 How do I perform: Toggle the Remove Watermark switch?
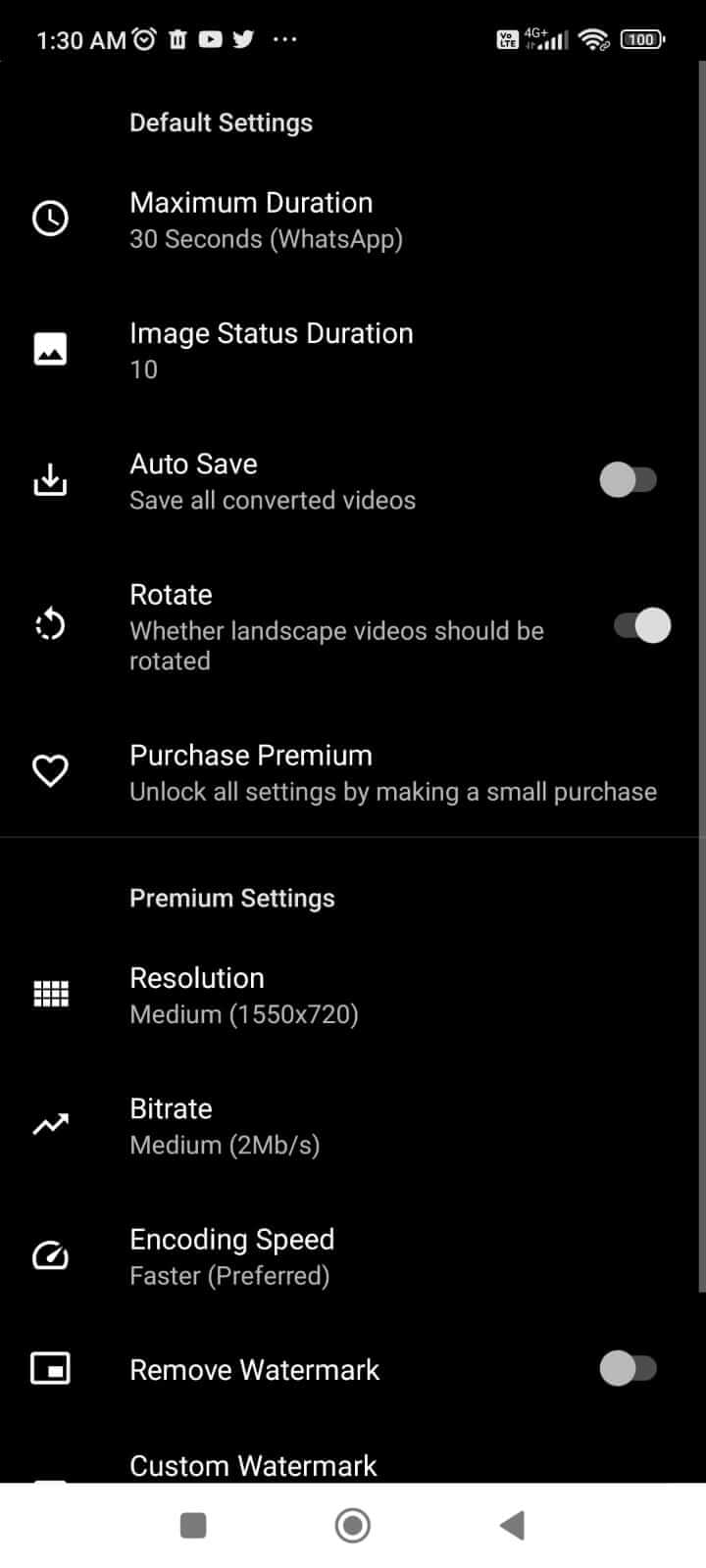pyautogui.click(x=628, y=1368)
